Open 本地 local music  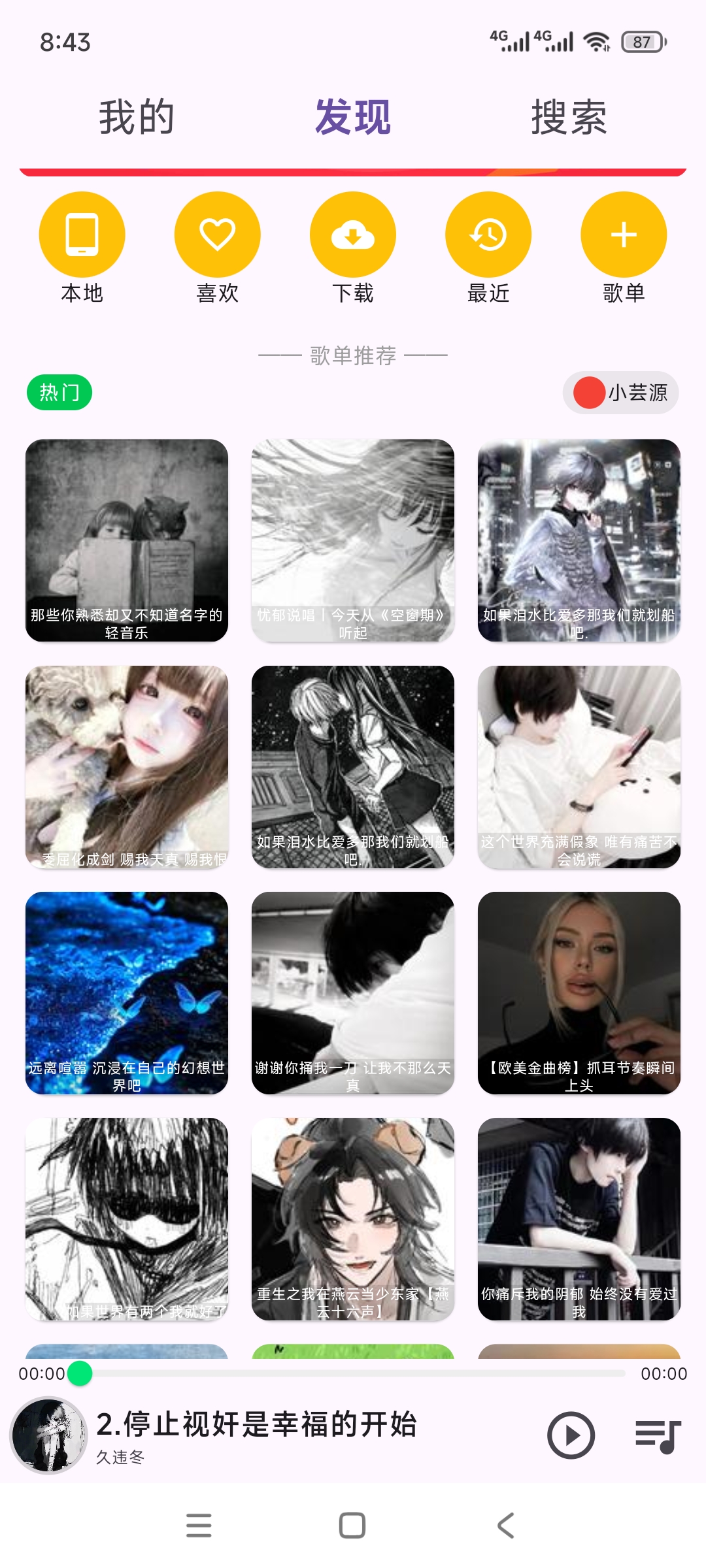(x=82, y=235)
